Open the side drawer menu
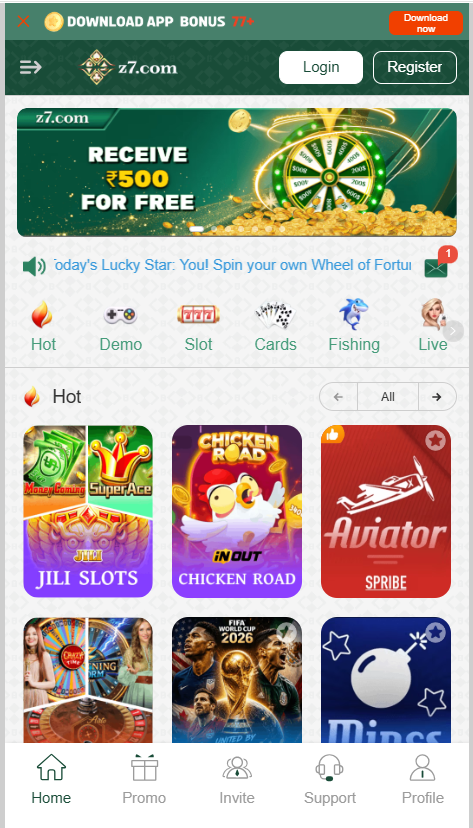Viewport: 473px width, 828px height. (31, 67)
